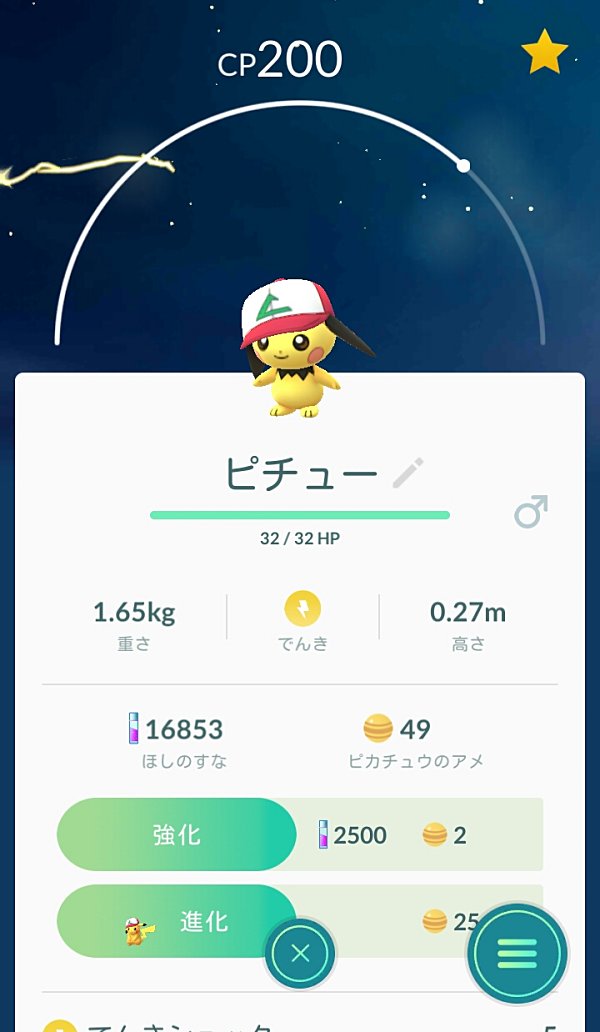Open the hamburger menu button
Viewport: 600px width, 1032px height.
click(517, 953)
